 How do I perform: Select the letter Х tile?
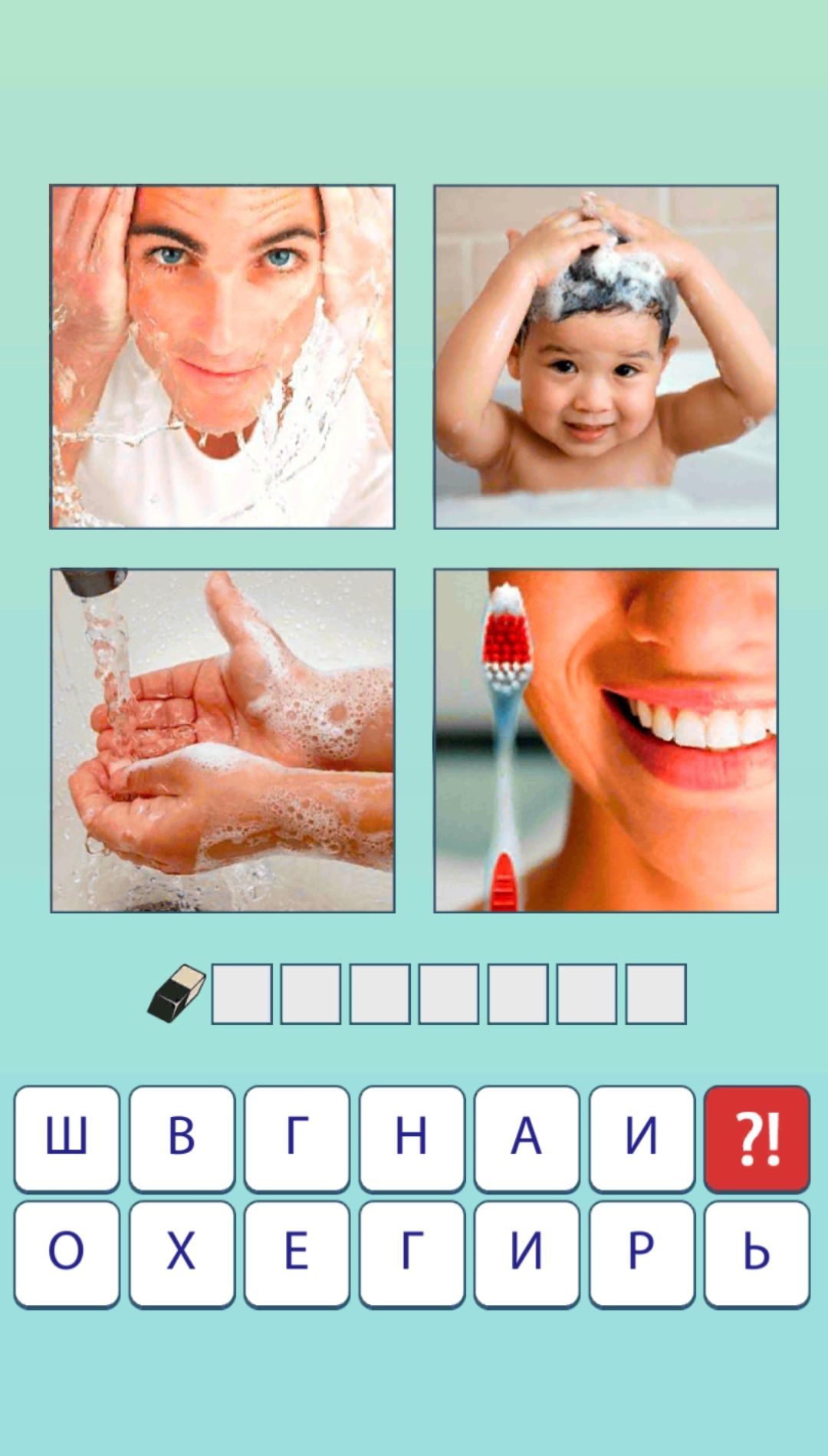tap(182, 1253)
